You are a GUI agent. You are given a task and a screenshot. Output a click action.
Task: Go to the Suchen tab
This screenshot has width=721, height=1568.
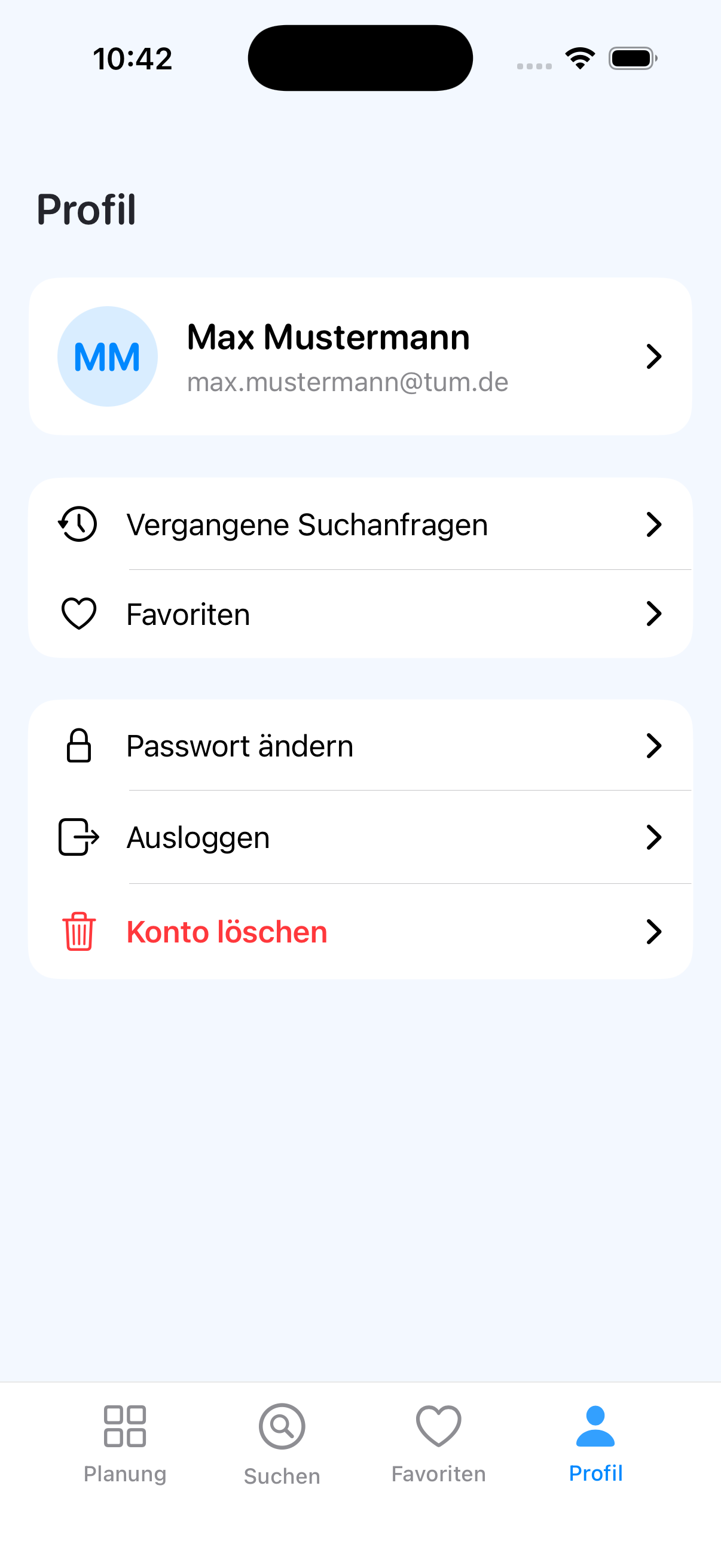point(282,1444)
